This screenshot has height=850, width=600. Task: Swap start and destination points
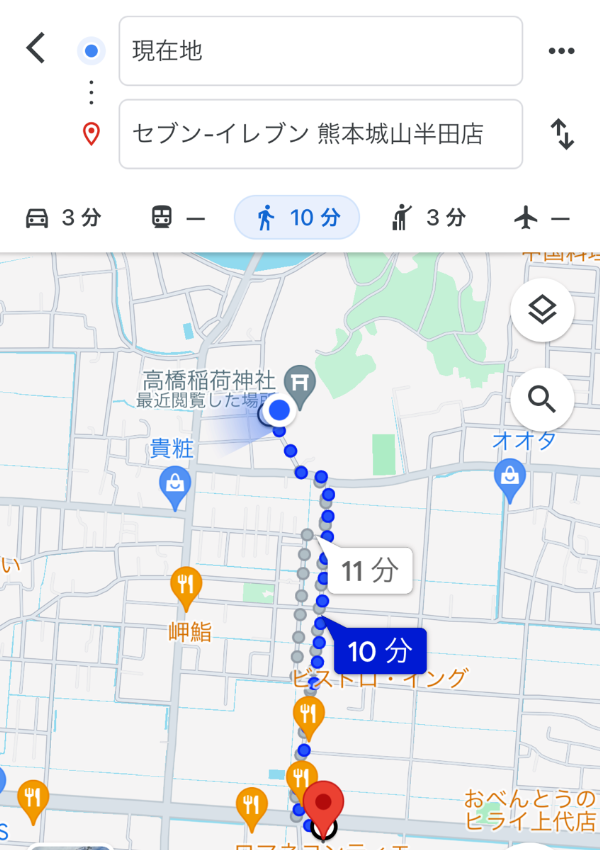pos(563,134)
